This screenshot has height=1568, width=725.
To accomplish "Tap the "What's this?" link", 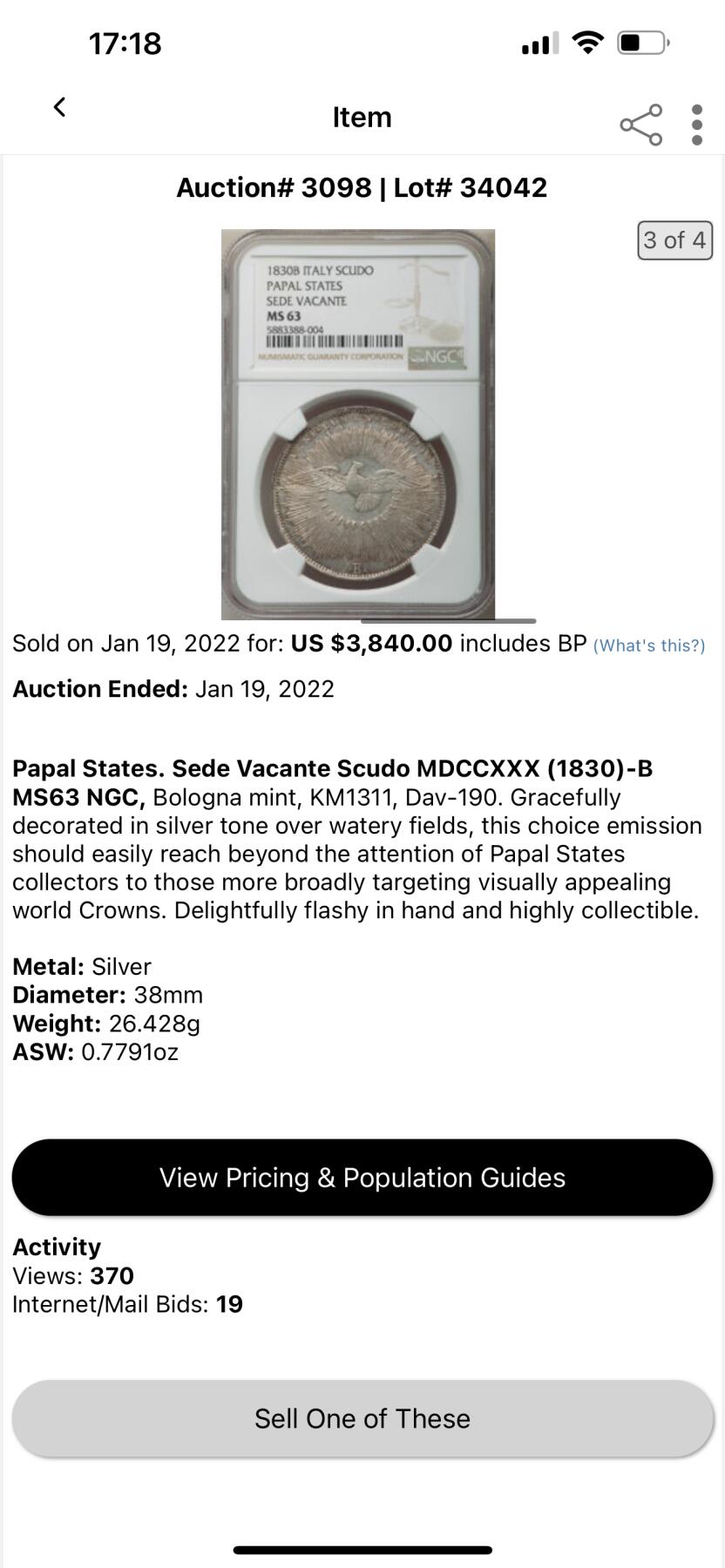I will pos(648,645).
